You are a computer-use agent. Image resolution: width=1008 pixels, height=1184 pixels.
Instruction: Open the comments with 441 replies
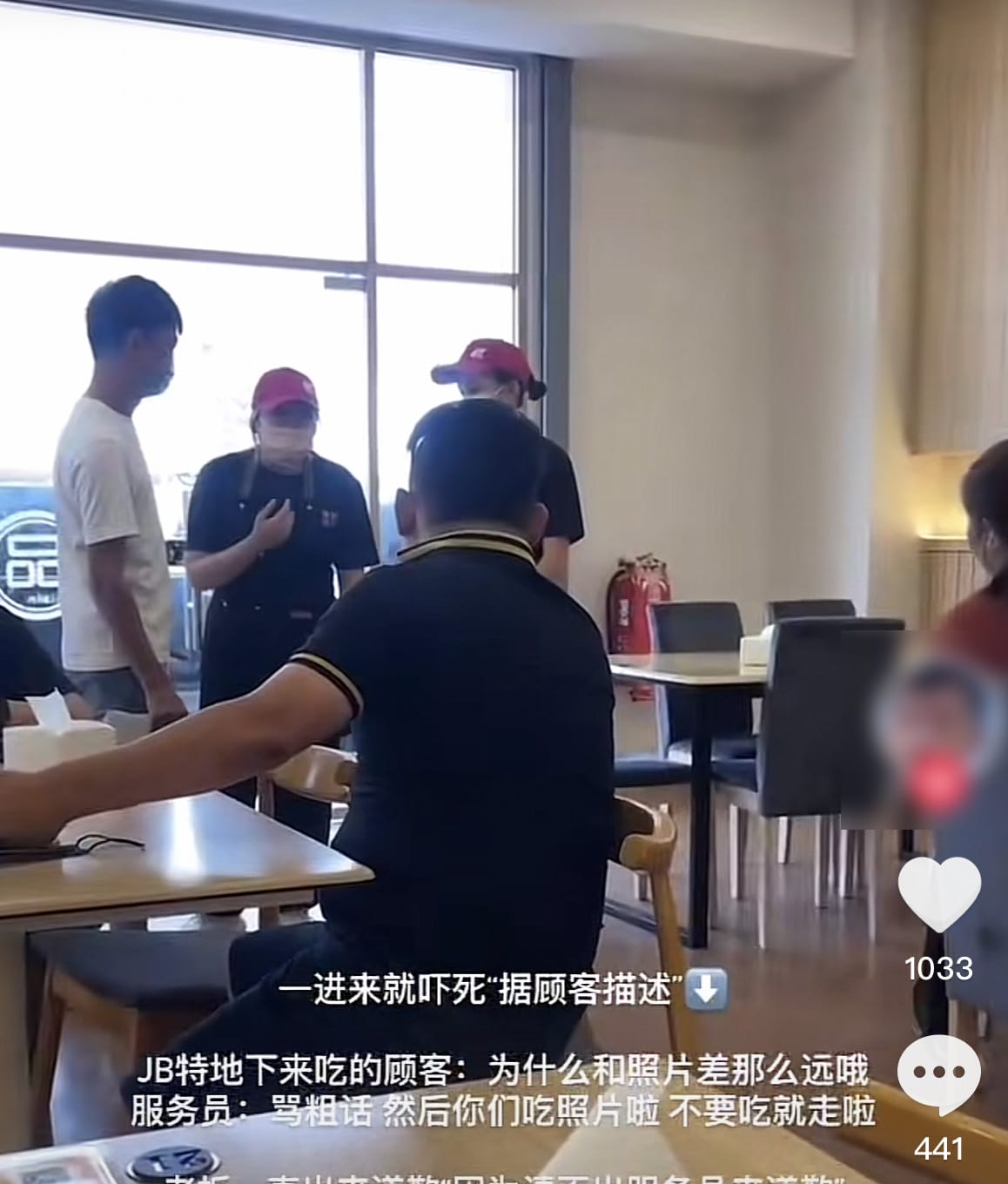coord(938,1077)
